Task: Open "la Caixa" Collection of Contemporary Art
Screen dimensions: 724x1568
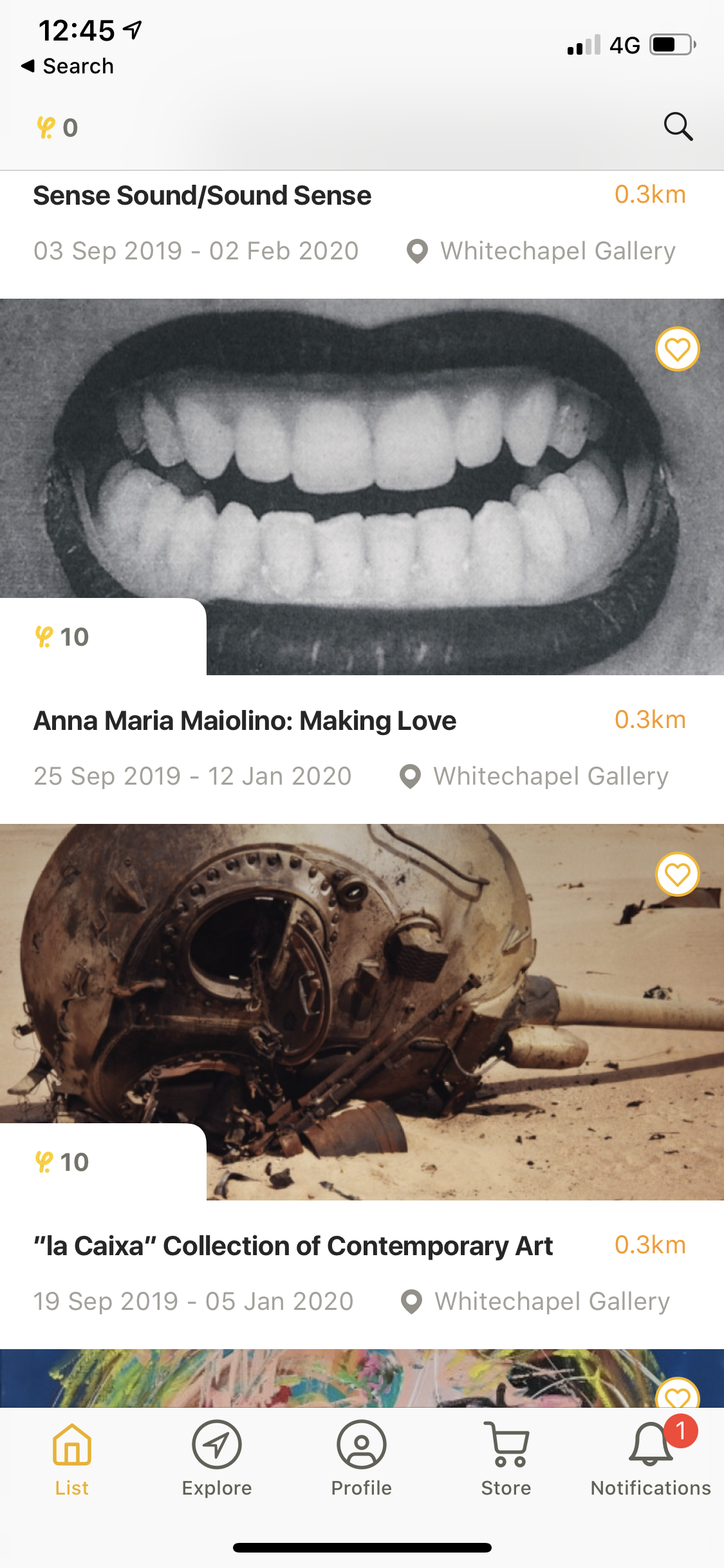Action: pyautogui.click(x=293, y=1246)
